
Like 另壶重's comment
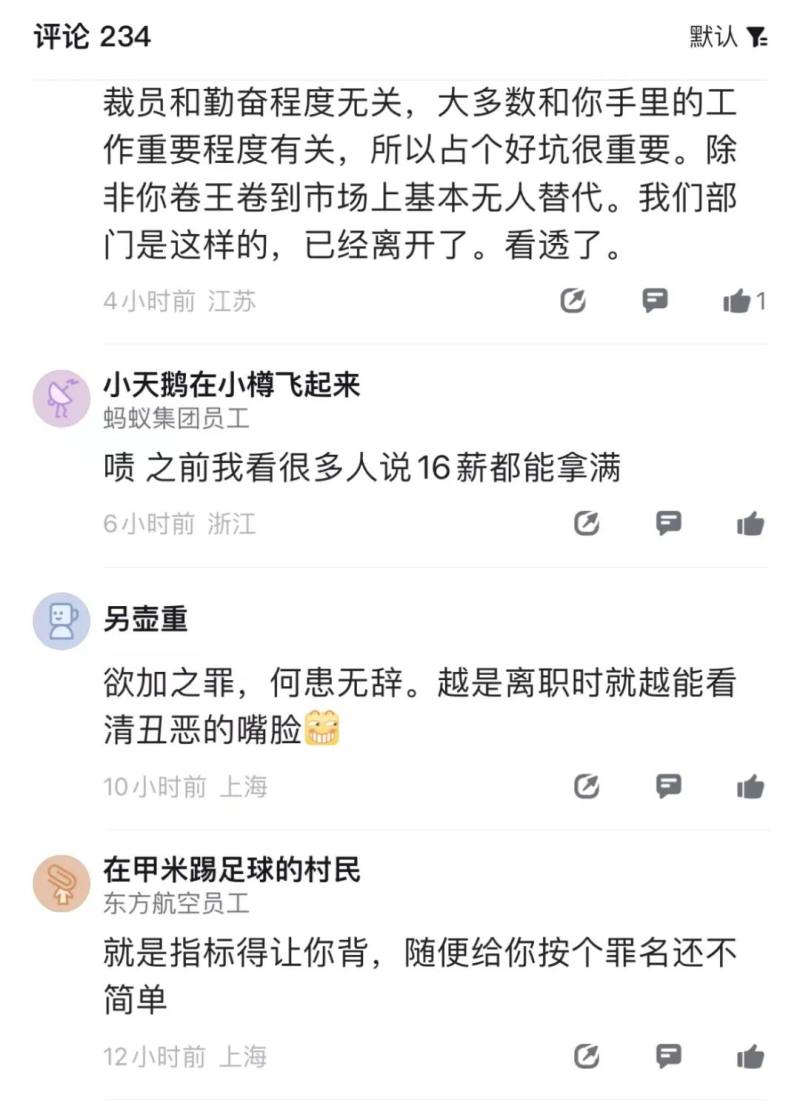pyautogui.click(x=750, y=786)
